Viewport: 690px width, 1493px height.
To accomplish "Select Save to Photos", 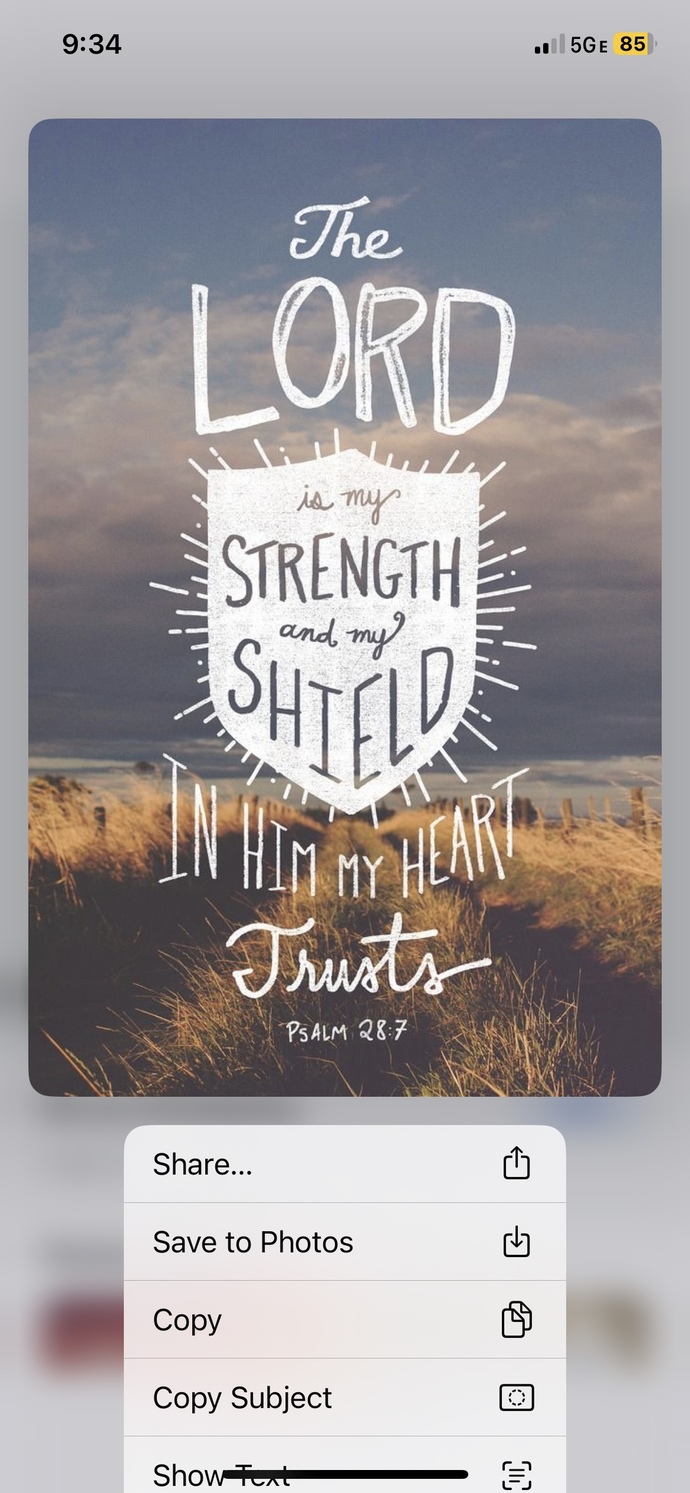I will 345,1242.
